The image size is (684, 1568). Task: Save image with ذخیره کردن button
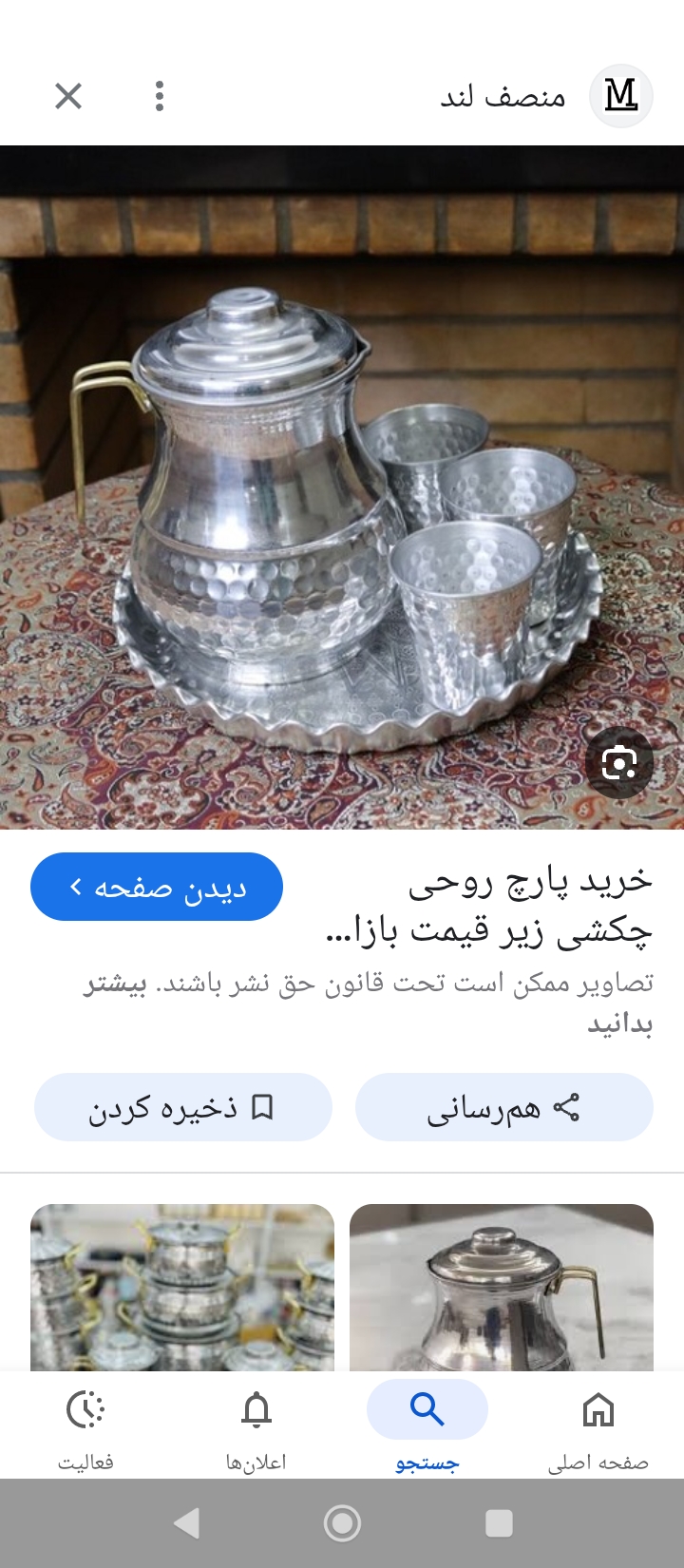coord(182,1108)
